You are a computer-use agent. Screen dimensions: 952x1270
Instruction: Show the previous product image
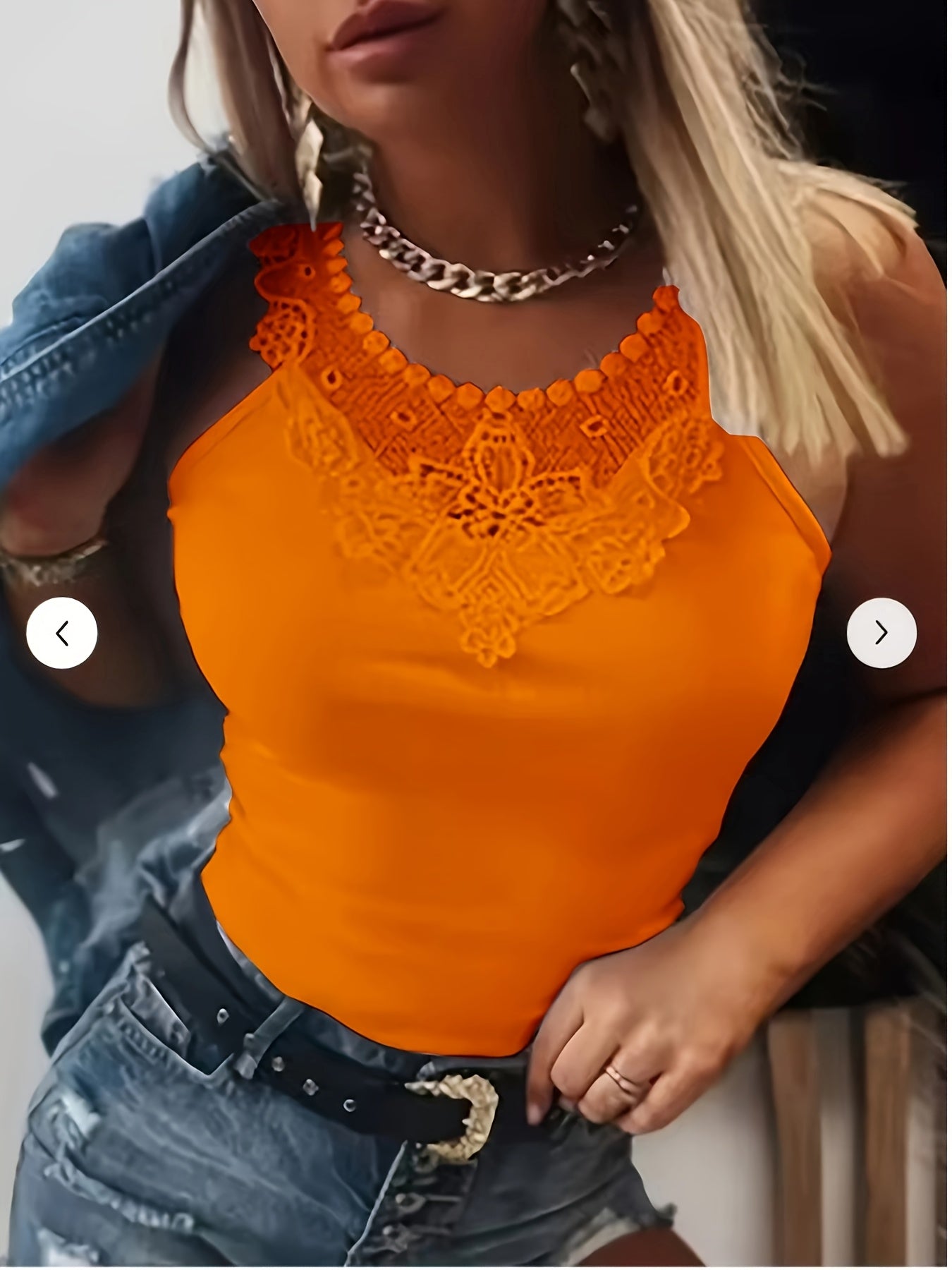[x=62, y=633]
